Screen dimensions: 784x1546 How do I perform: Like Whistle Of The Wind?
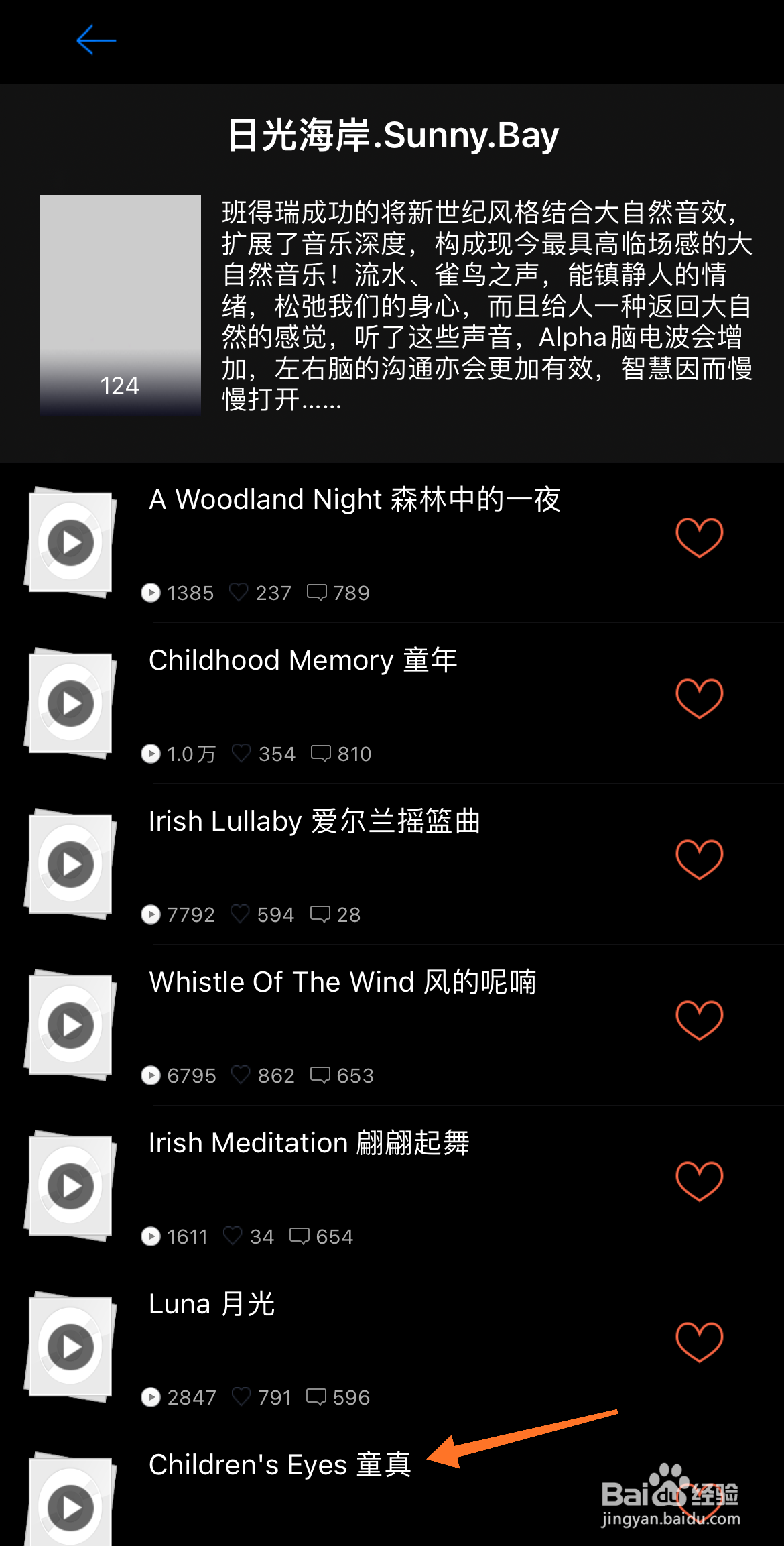pyautogui.click(x=699, y=1020)
